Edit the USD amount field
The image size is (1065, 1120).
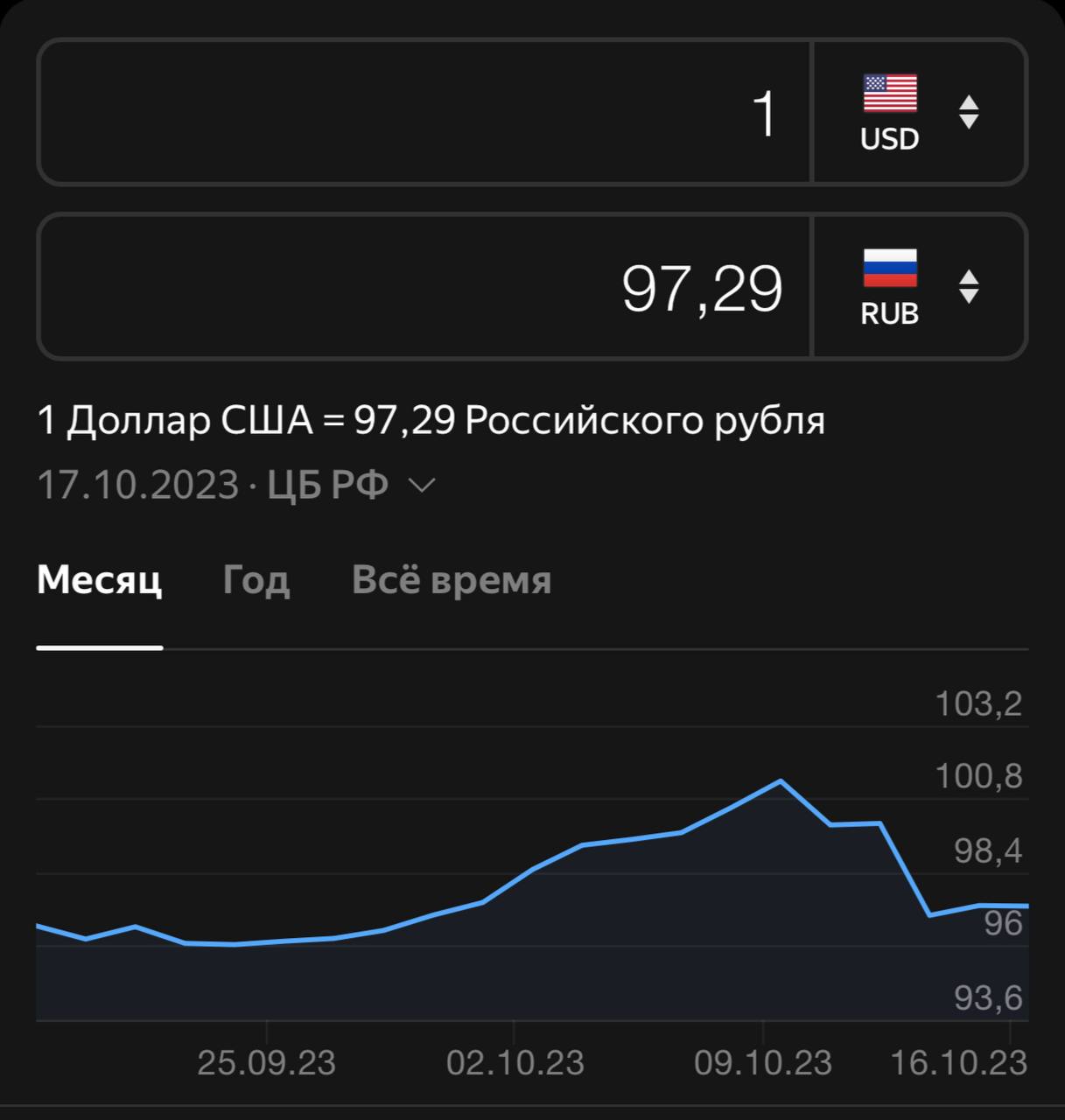coord(424,112)
